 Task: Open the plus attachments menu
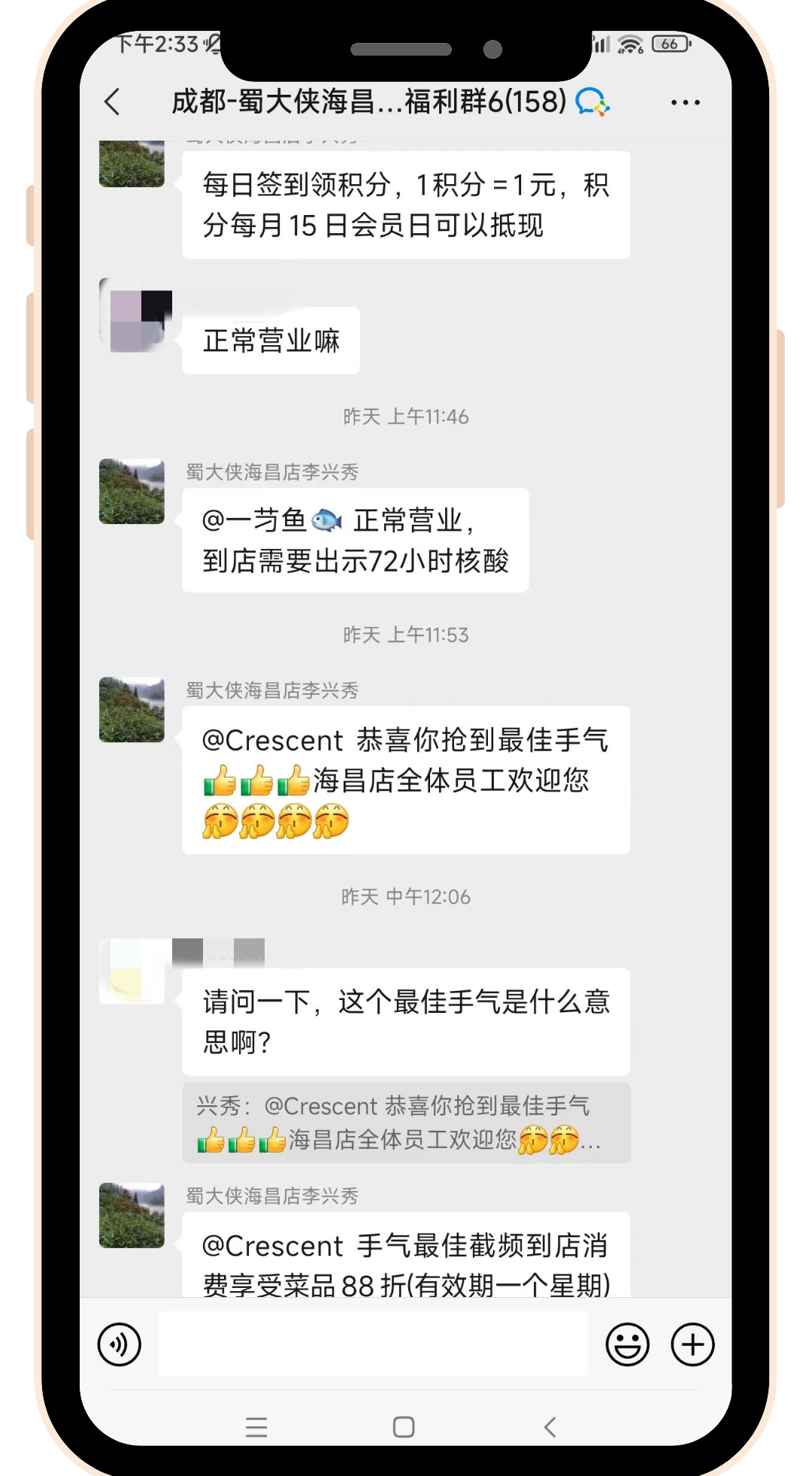[x=692, y=1344]
